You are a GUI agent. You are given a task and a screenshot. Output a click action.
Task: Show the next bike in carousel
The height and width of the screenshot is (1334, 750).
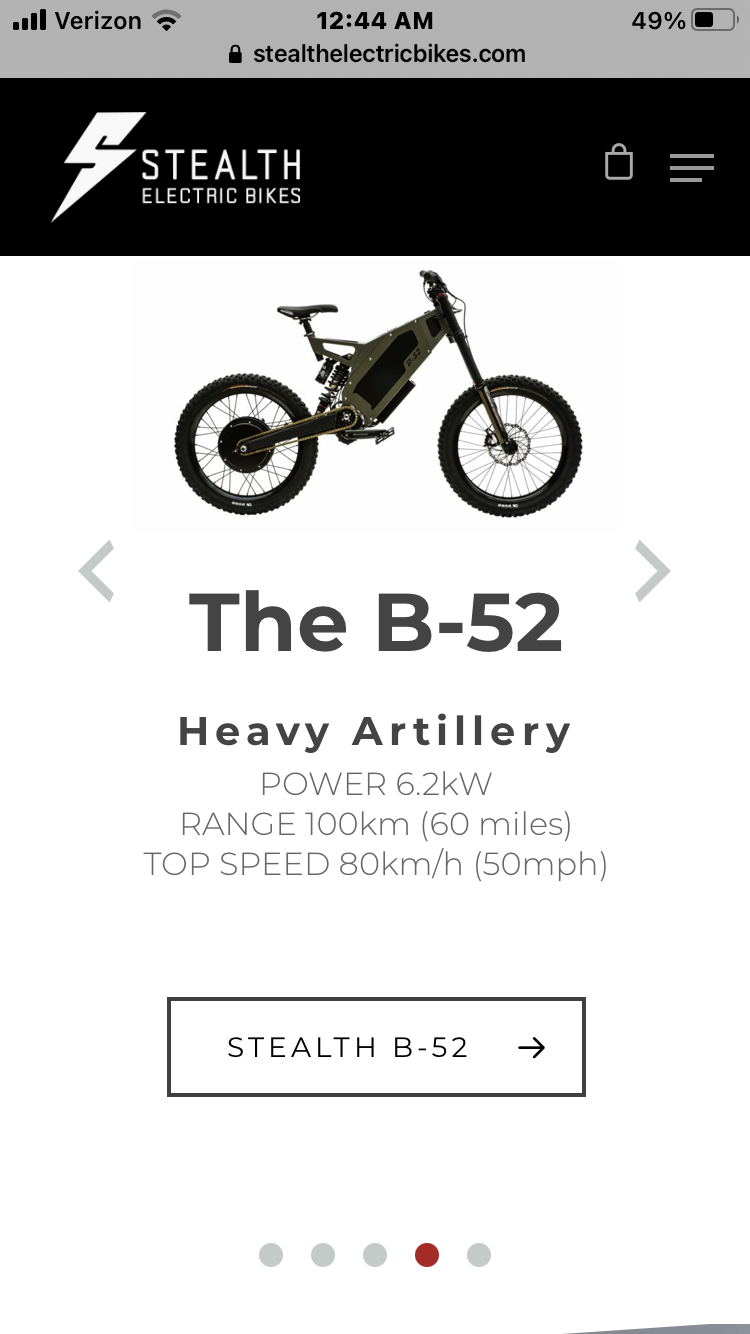pos(652,571)
